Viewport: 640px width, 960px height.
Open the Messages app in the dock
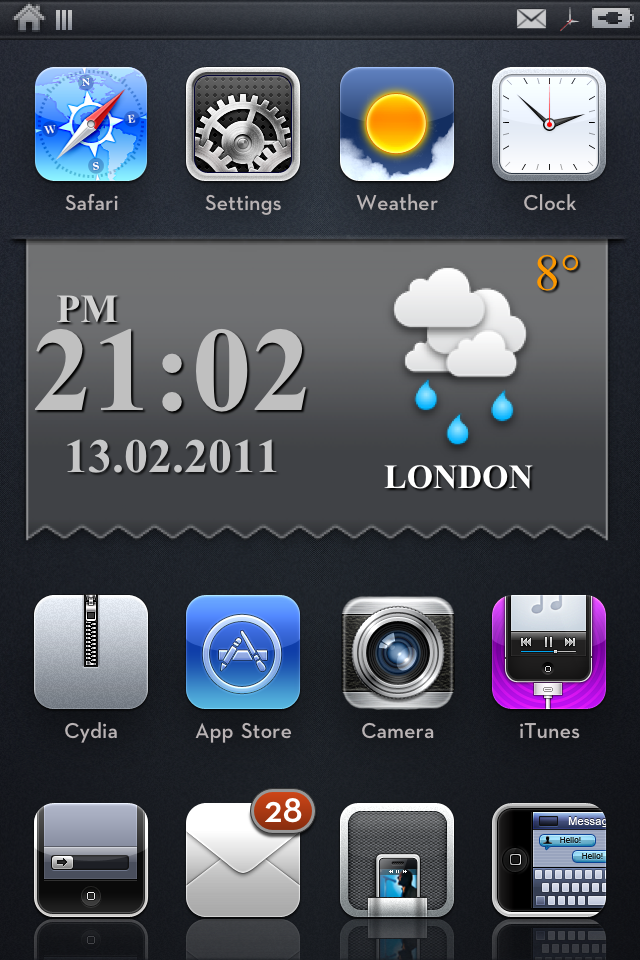coord(549,860)
